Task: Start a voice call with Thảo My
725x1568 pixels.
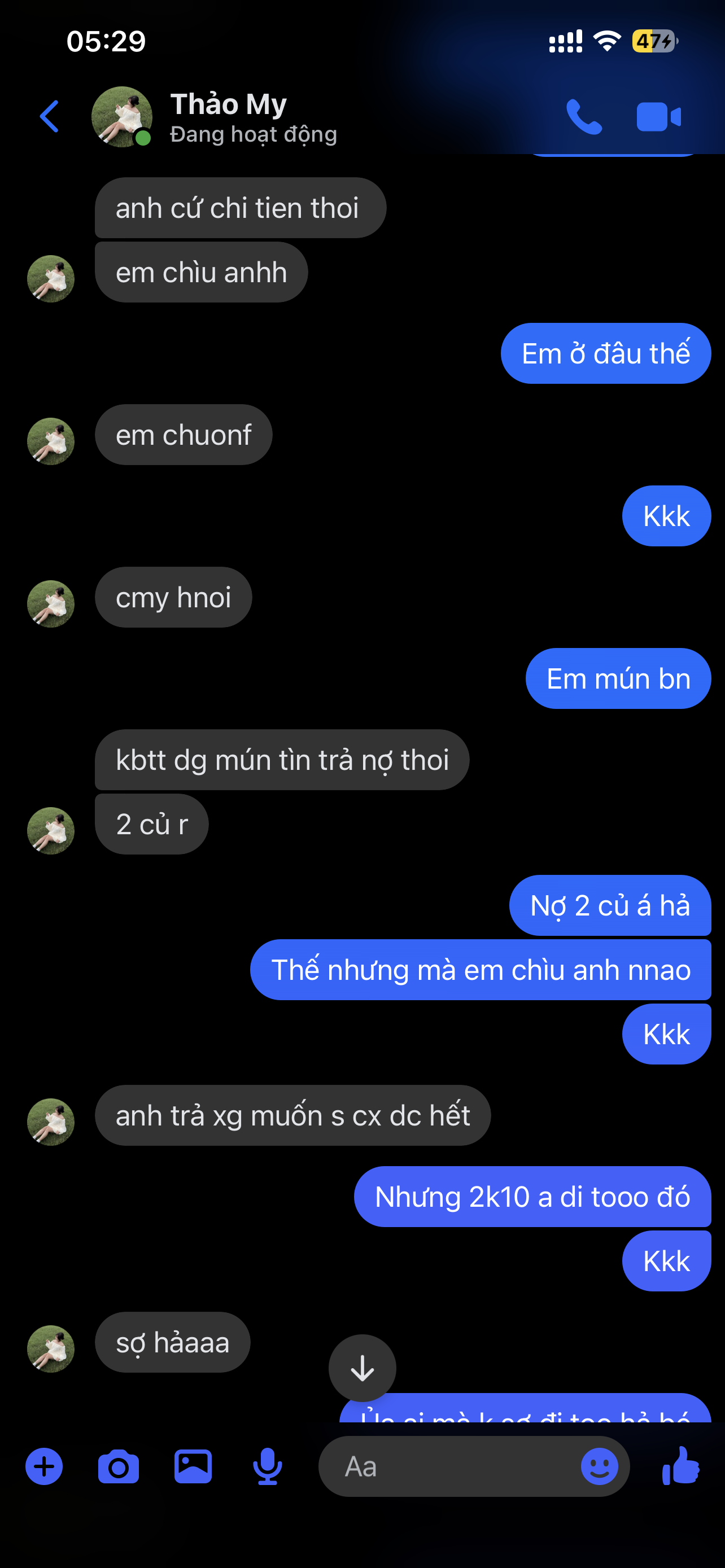Action: pos(583,116)
